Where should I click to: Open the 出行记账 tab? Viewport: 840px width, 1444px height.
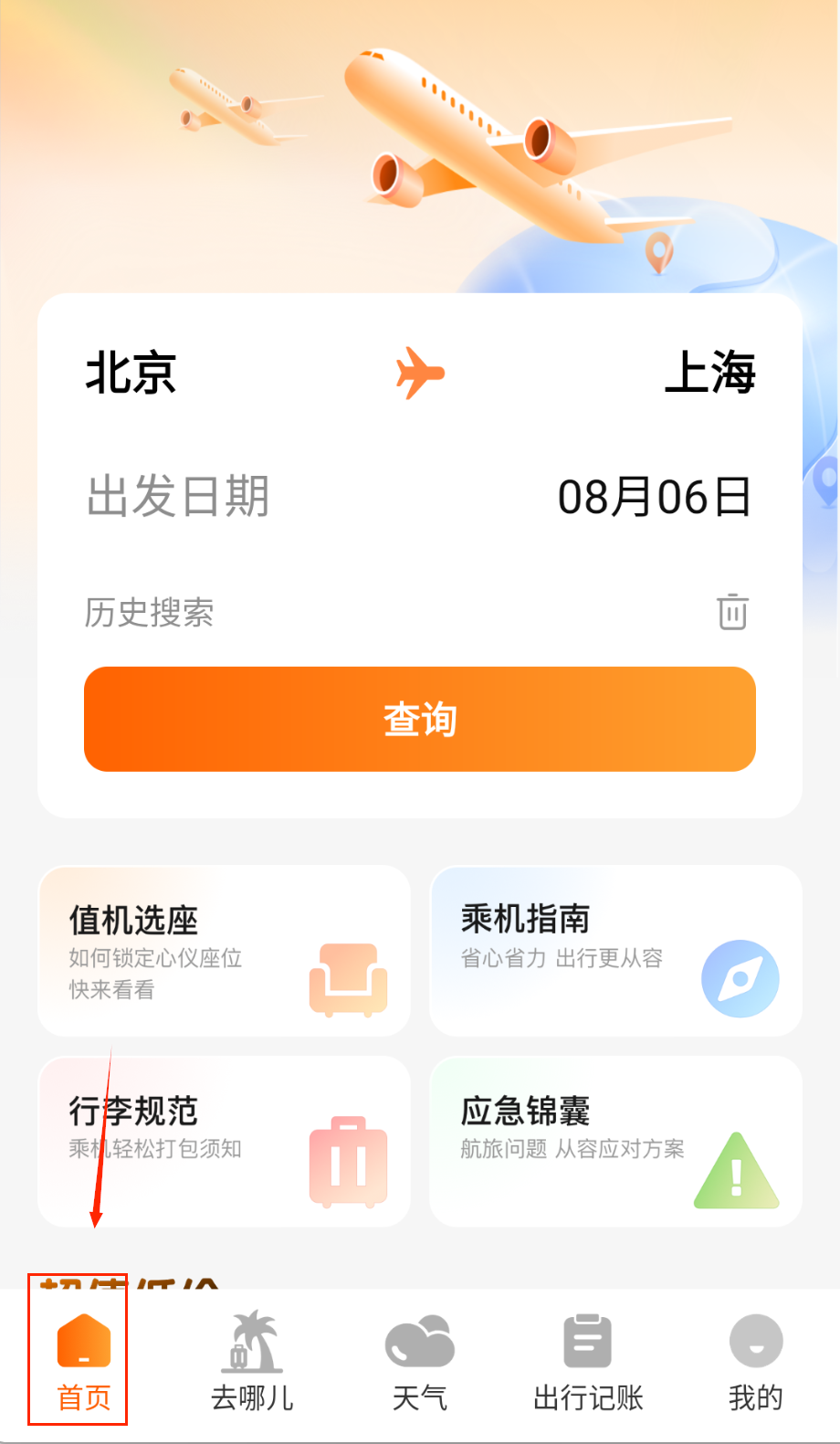(x=588, y=1361)
